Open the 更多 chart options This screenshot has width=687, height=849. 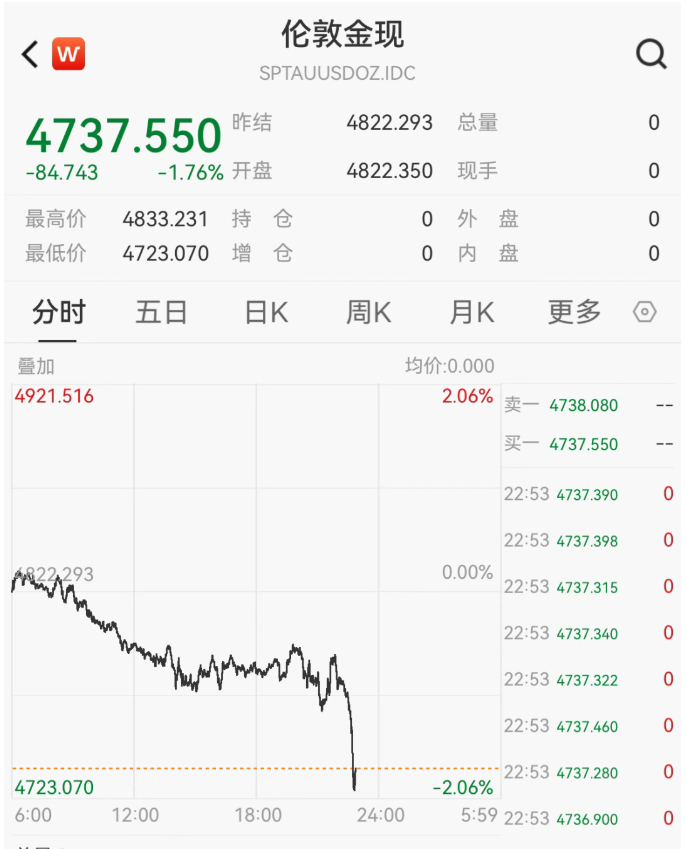(x=574, y=313)
